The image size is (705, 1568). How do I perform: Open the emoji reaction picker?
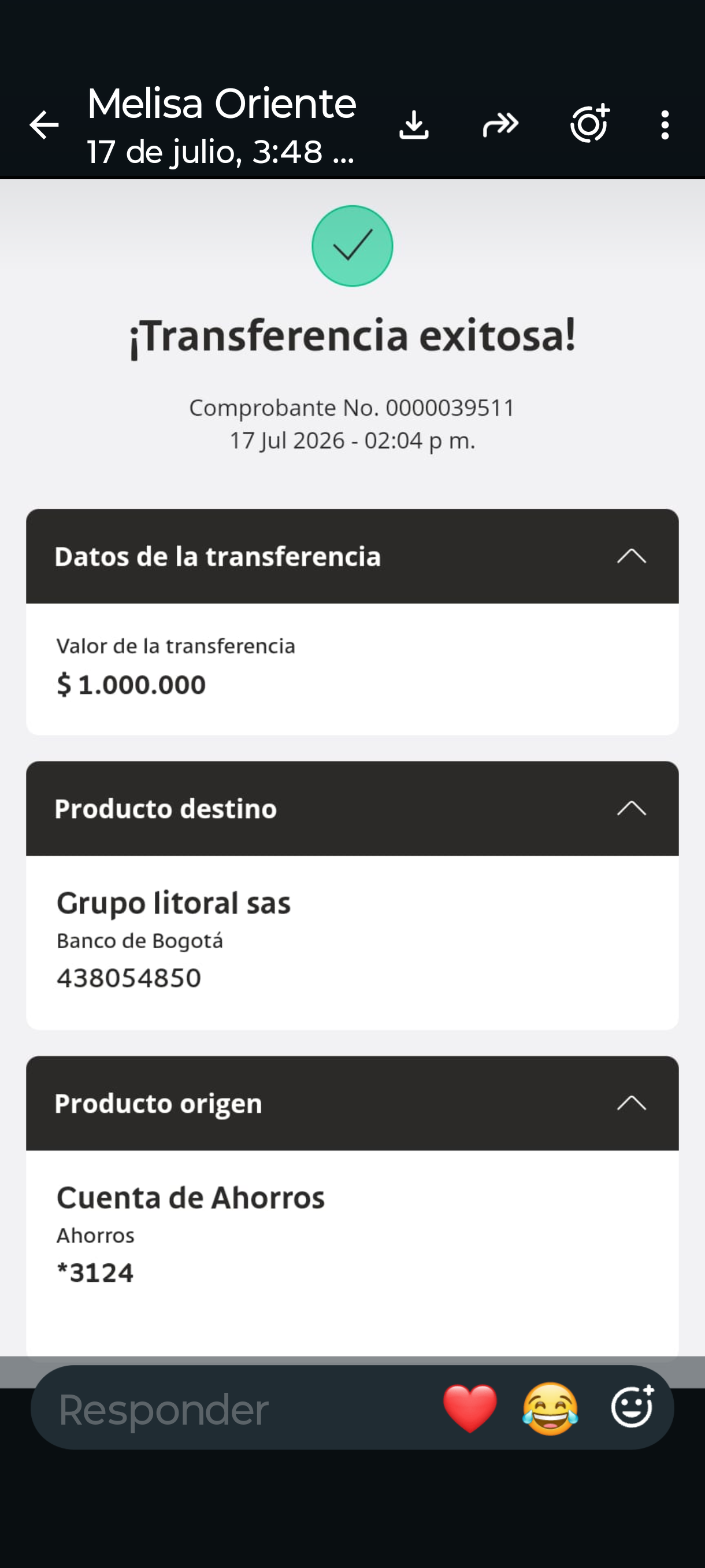pyautogui.click(x=633, y=1407)
